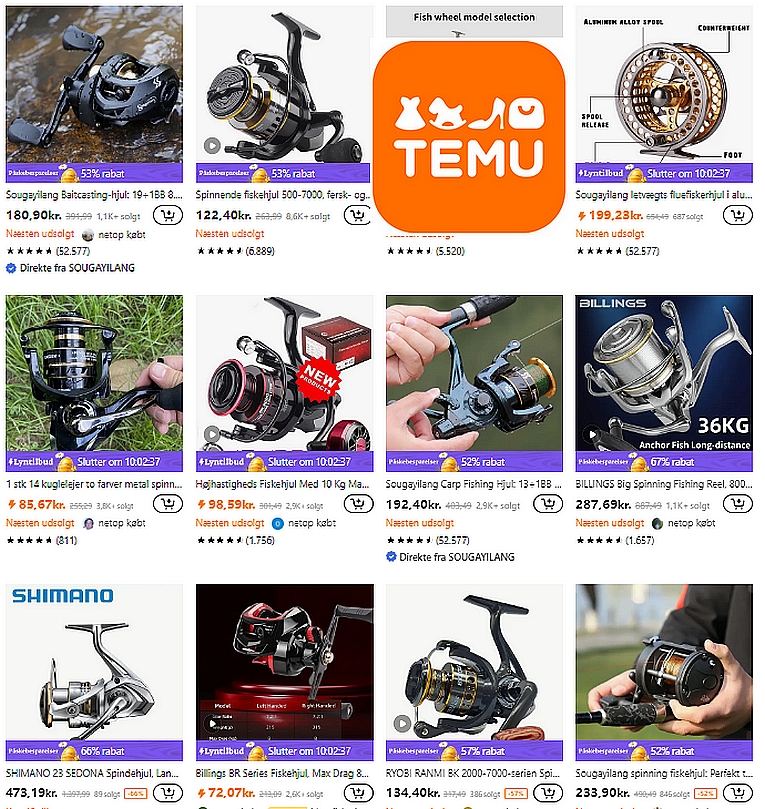Add the 180,90kr baitcasting reel to cart
The height and width of the screenshot is (809, 765).
[167, 215]
